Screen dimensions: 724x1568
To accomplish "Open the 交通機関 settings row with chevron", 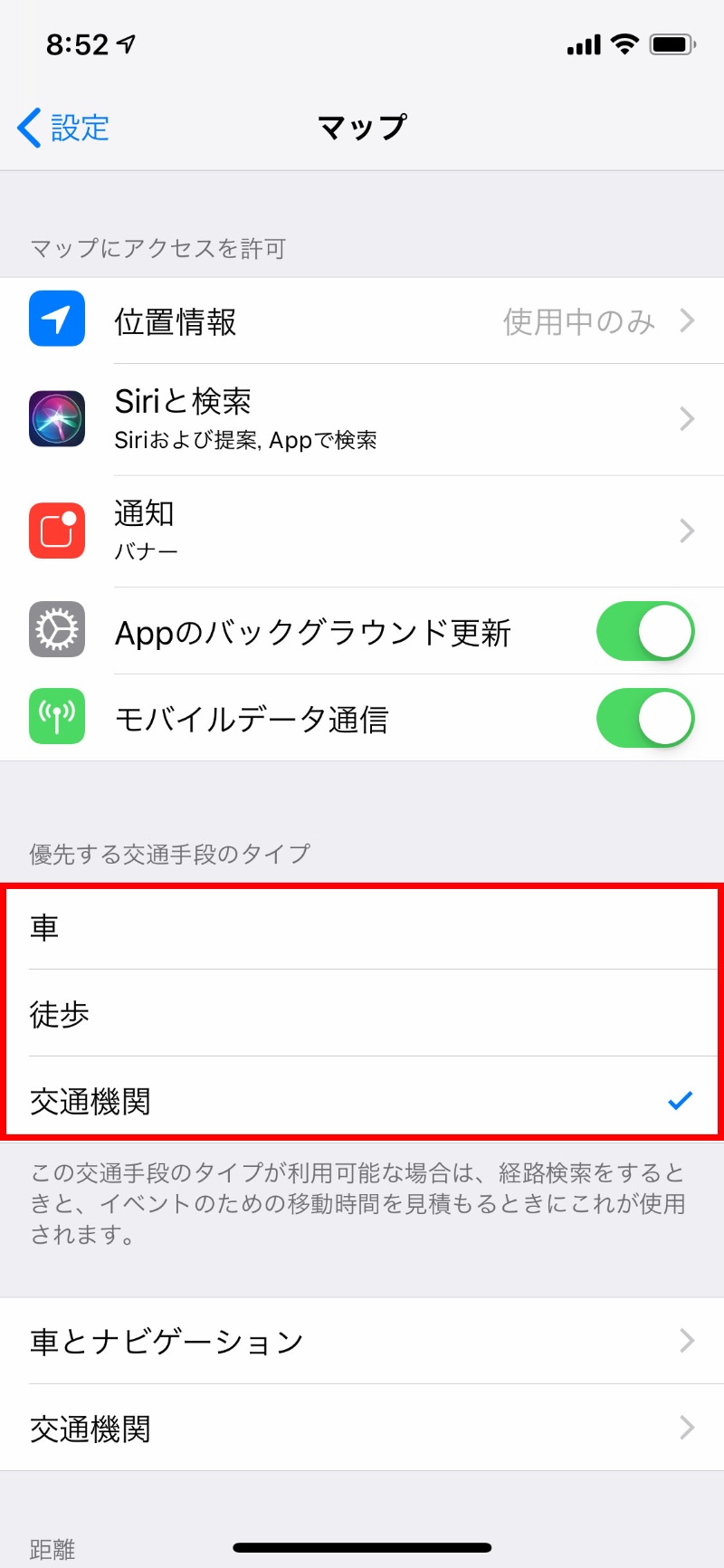I will tap(362, 1428).
